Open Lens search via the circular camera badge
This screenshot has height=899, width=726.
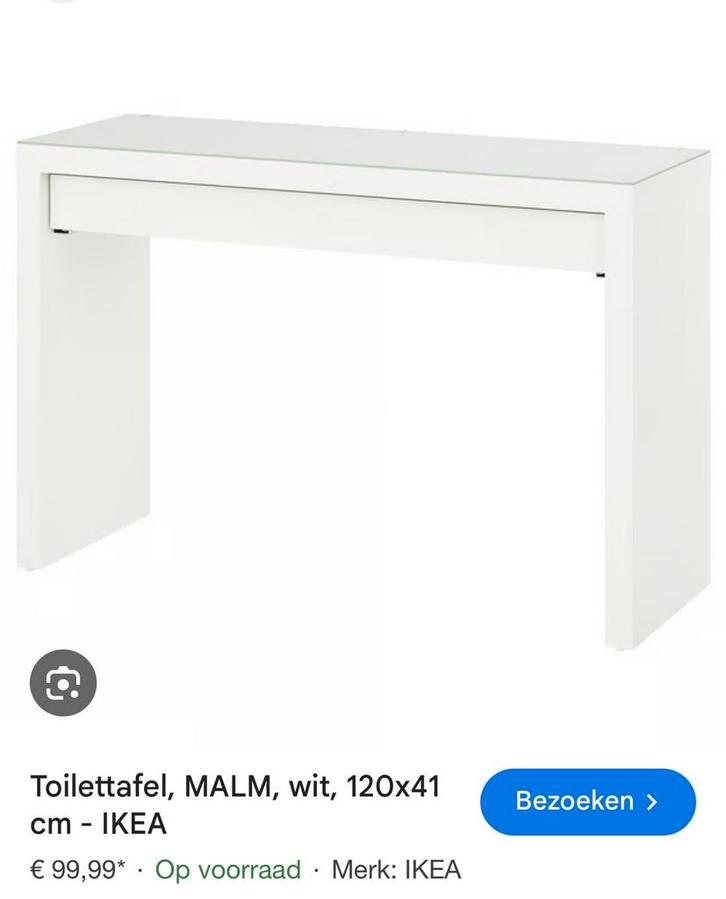point(64,684)
